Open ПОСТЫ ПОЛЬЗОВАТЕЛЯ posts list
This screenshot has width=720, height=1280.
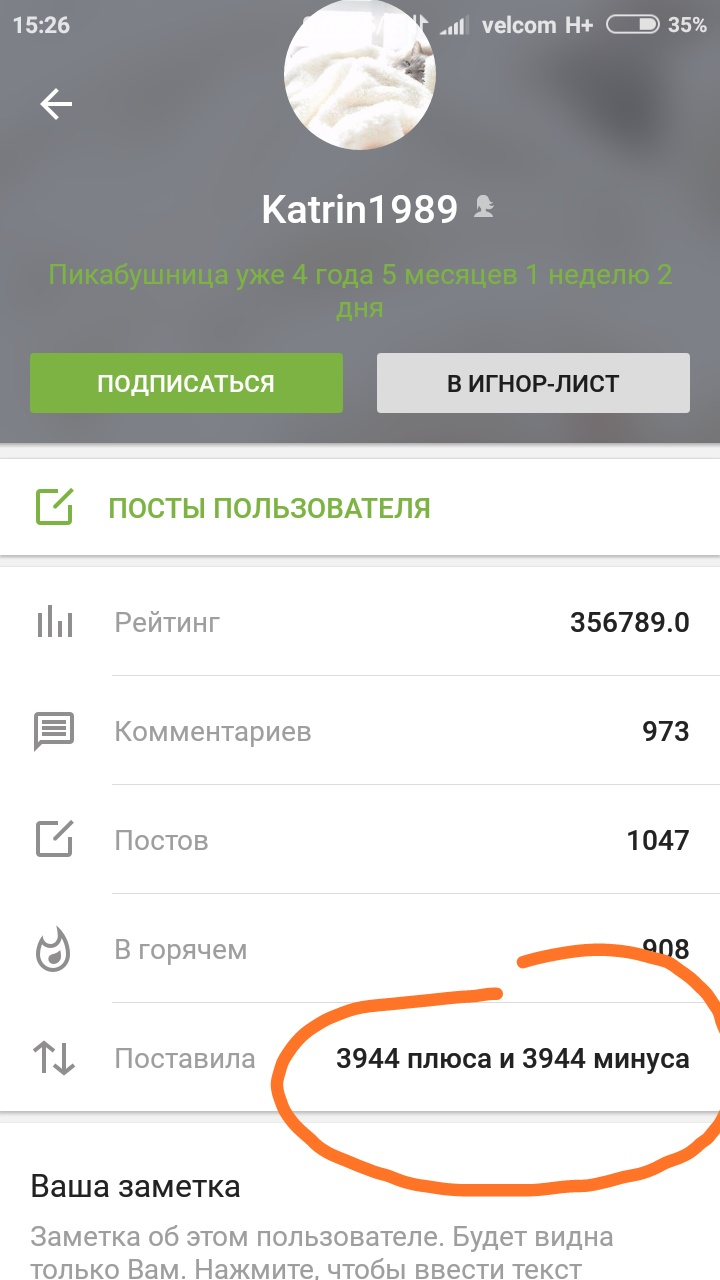click(x=269, y=508)
